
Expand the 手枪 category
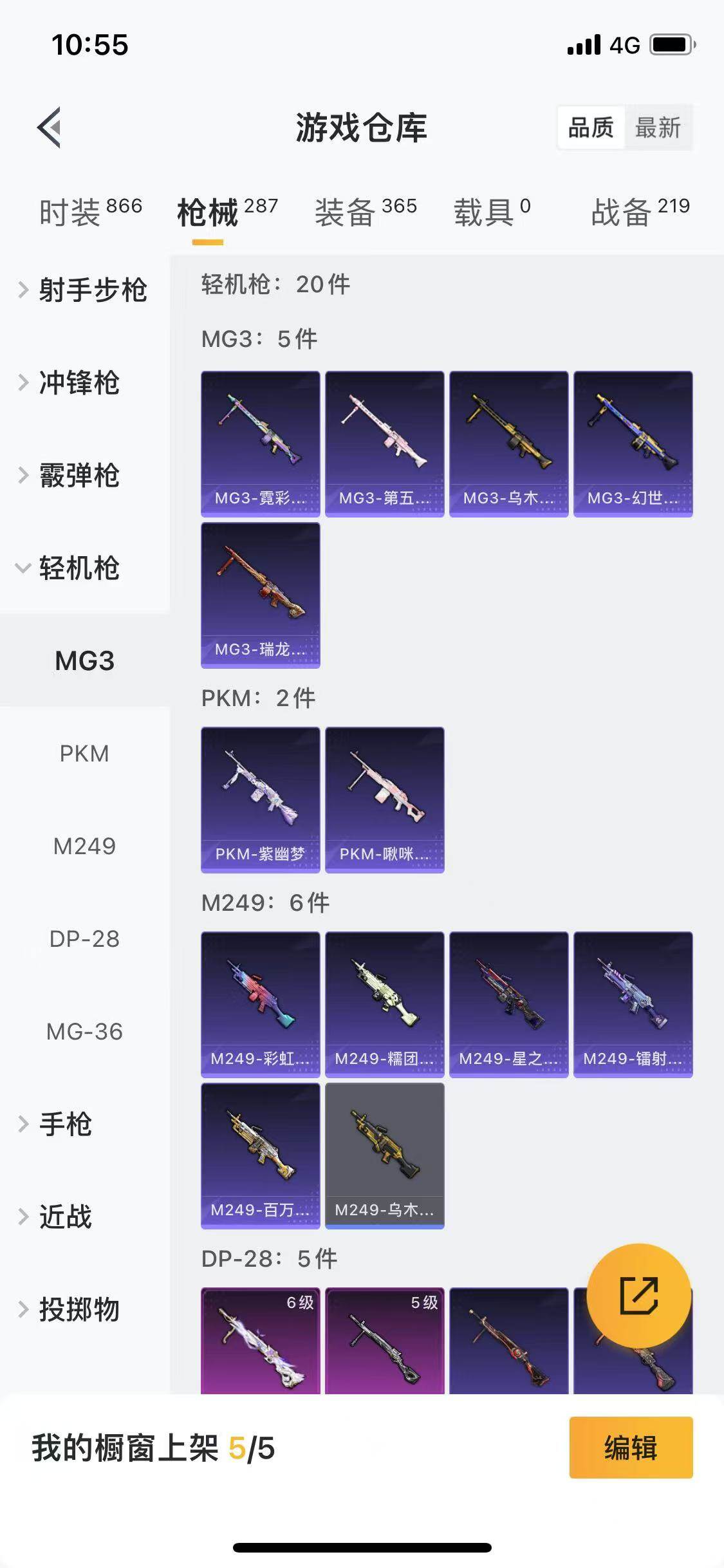point(64,1125)
